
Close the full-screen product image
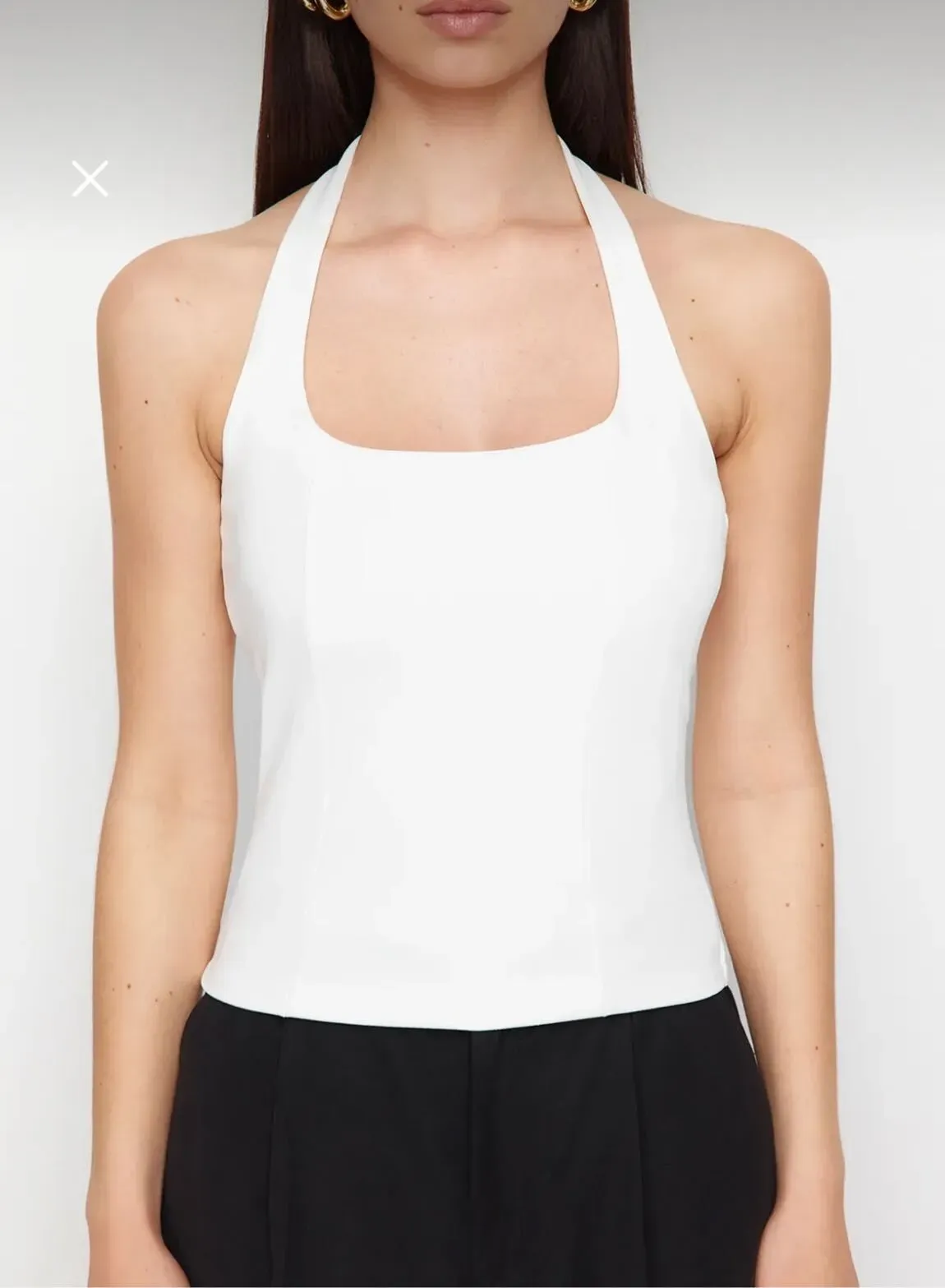tap(90, 179)
